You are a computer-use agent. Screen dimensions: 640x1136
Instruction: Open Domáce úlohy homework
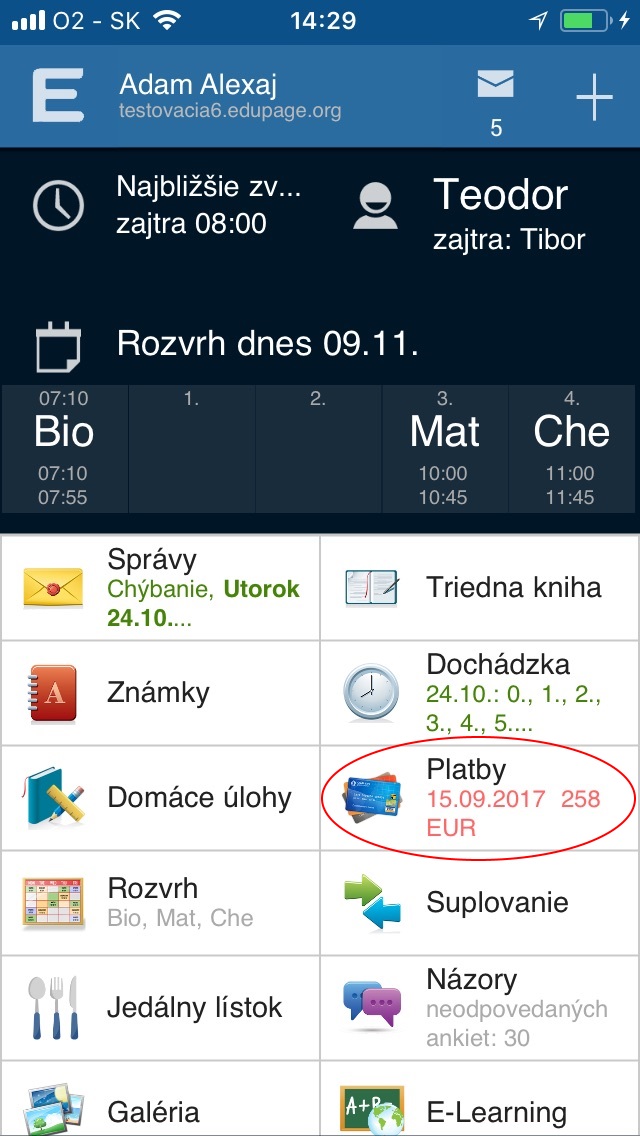pos(160,797)
